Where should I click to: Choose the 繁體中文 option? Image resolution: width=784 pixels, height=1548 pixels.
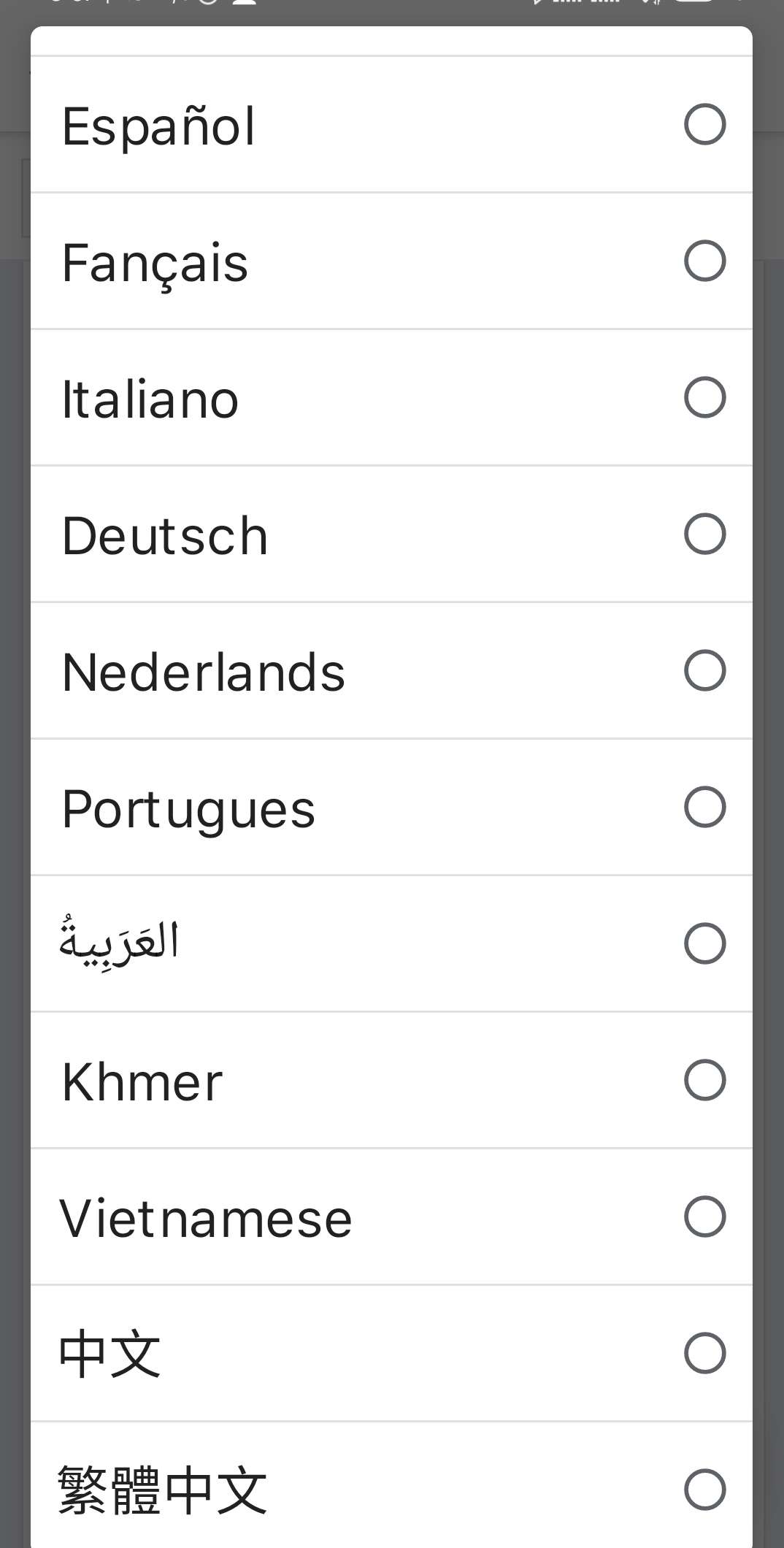tap(391, 1486)
